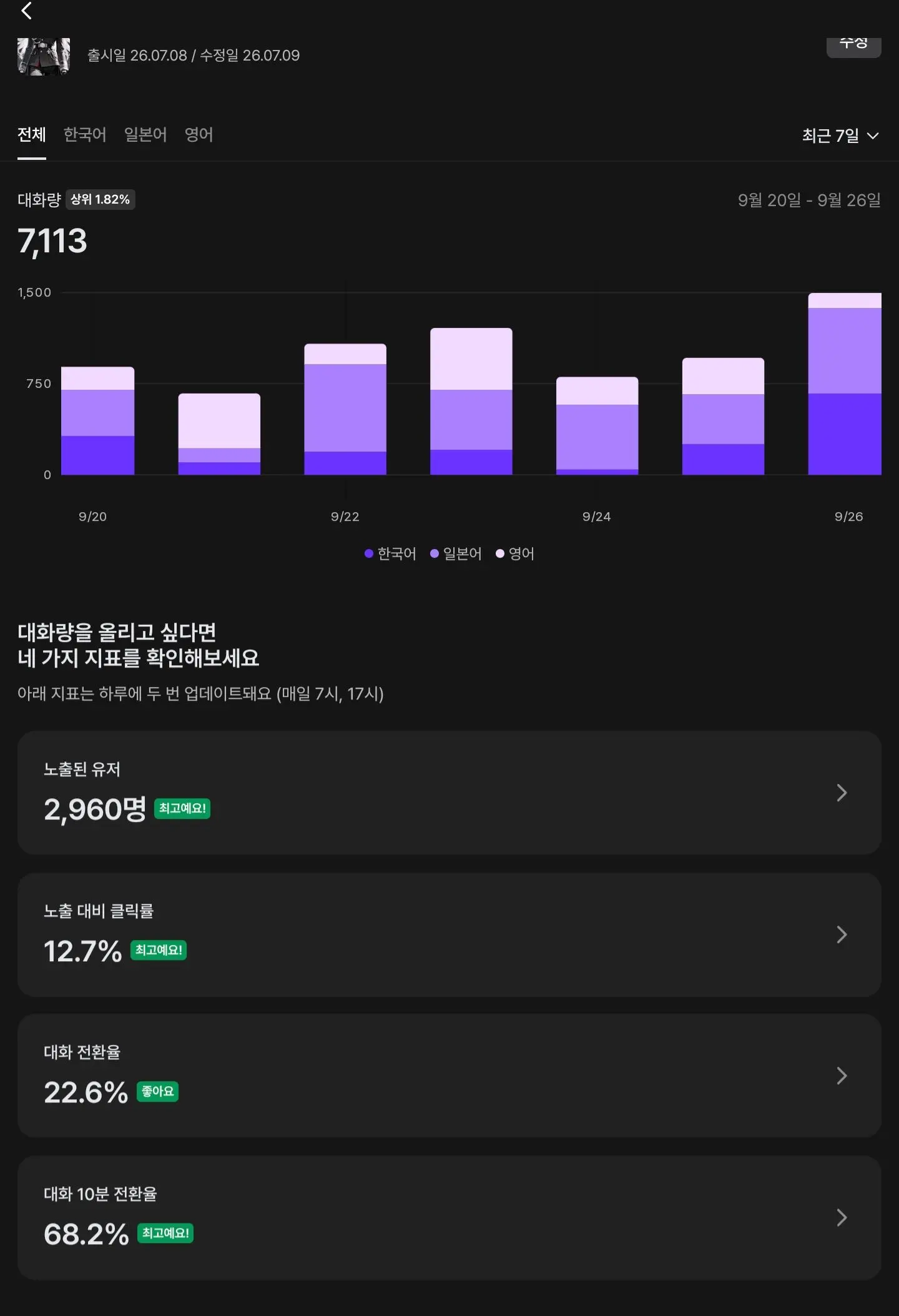
Task: Open the 노출된 유저 card
Action: [449, 792]
